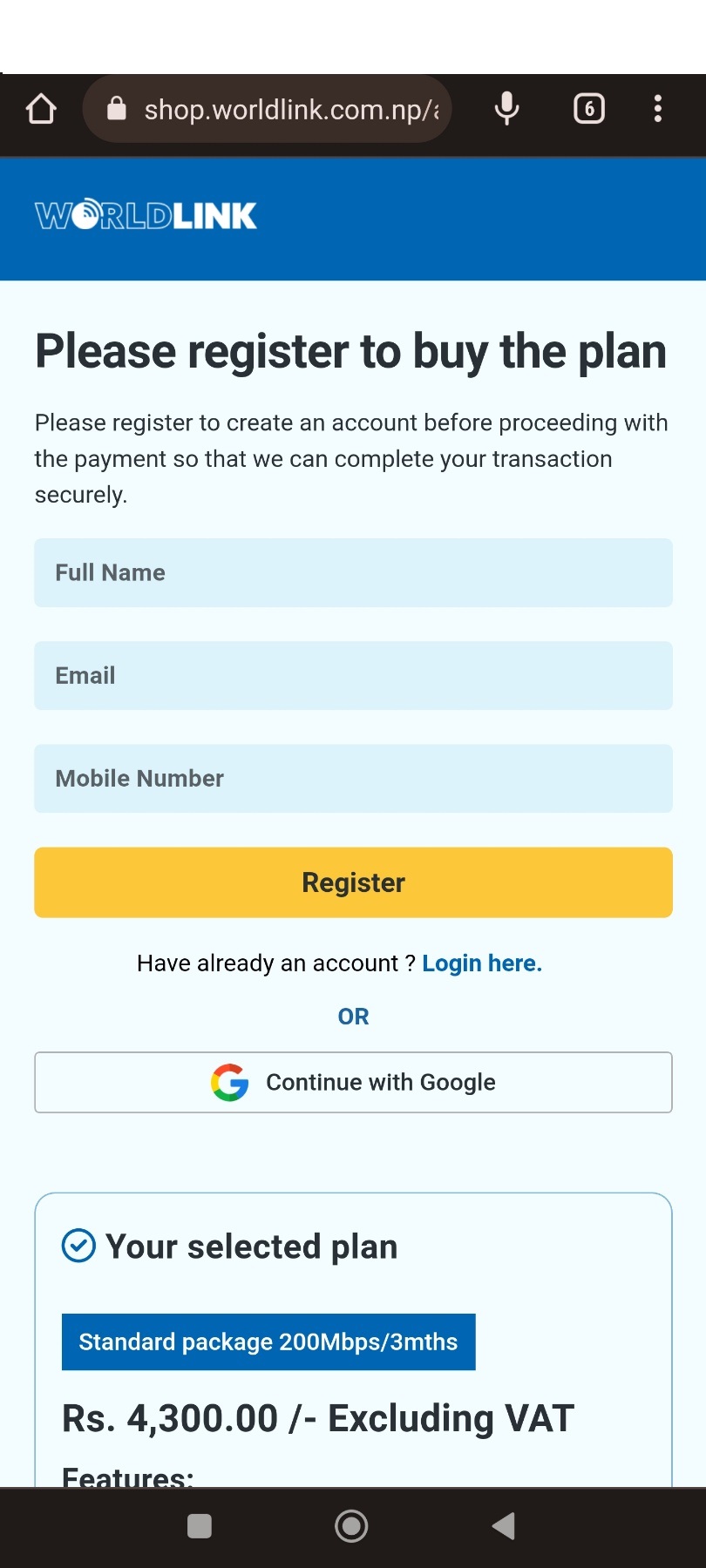Select the Standard package 200Mbps/3mths badge
The image size is (706, 1568).
[268, 1342]
